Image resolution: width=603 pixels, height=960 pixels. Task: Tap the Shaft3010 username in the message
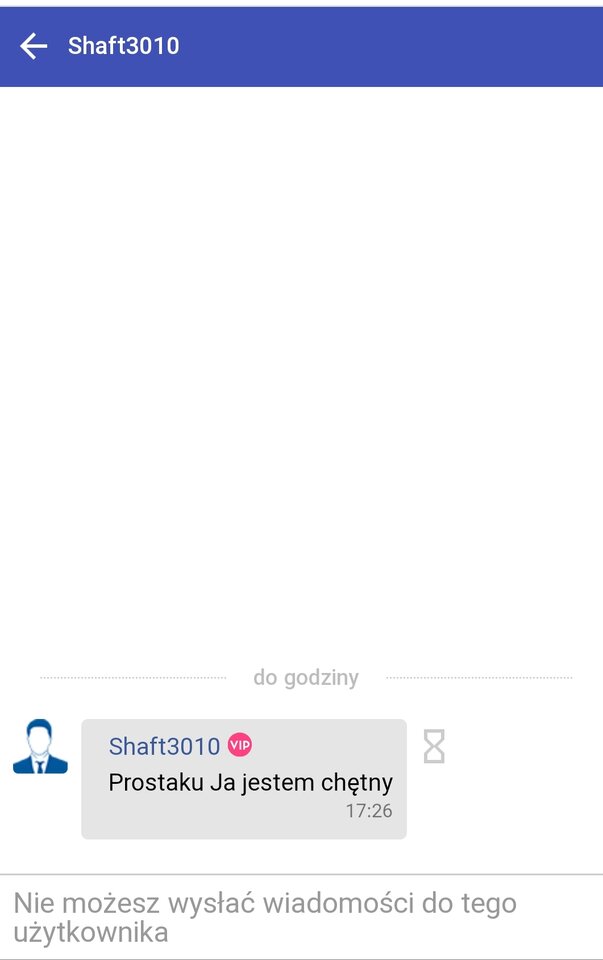(x=164, y=746)
